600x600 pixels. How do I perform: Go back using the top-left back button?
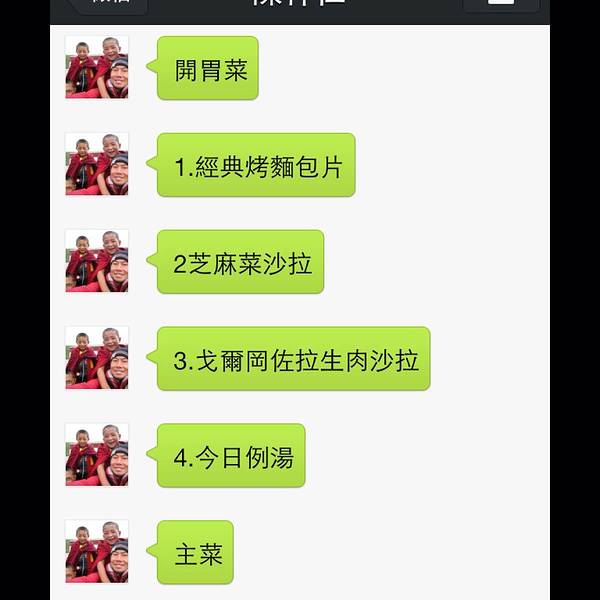coord(107,5)
